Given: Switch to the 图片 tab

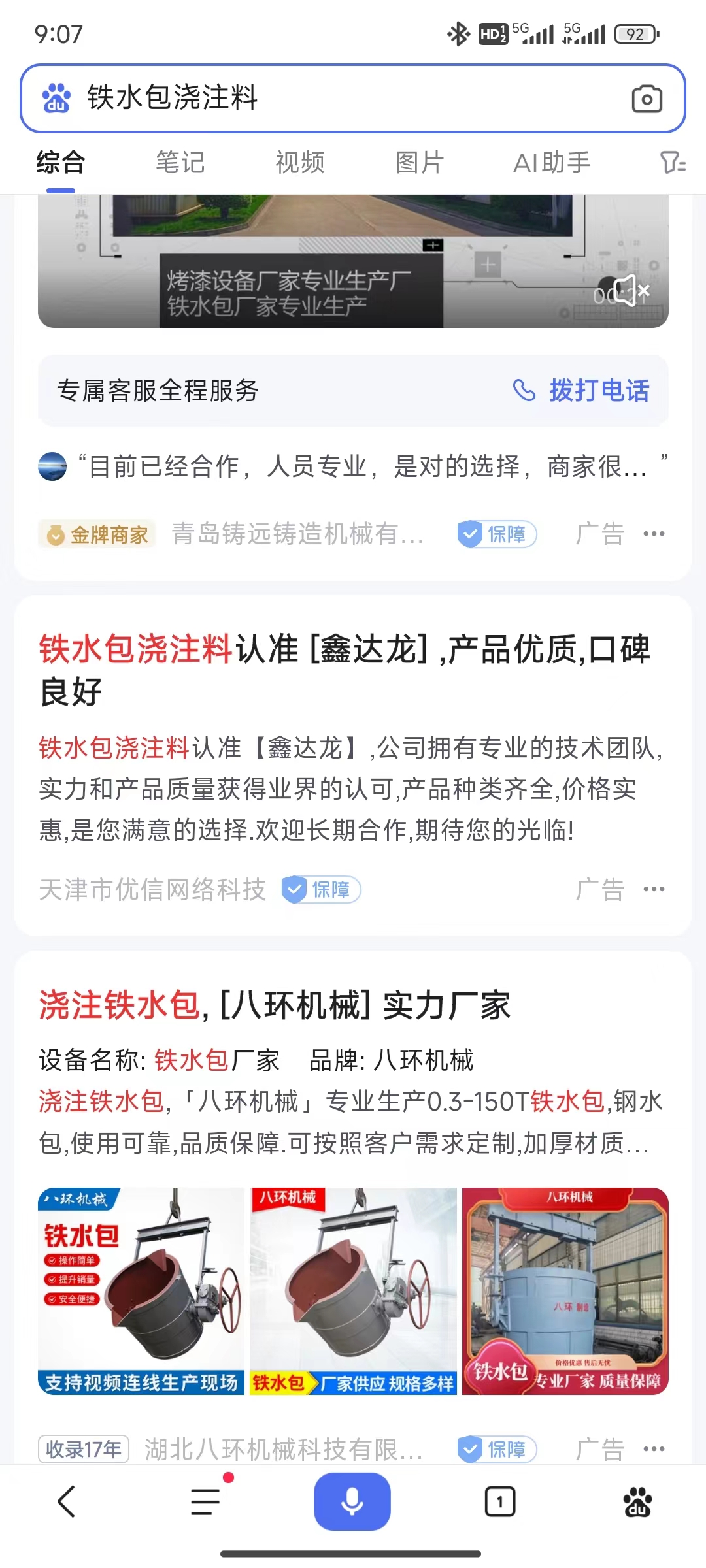Looking at the screenshot, I should pos(420,163).
